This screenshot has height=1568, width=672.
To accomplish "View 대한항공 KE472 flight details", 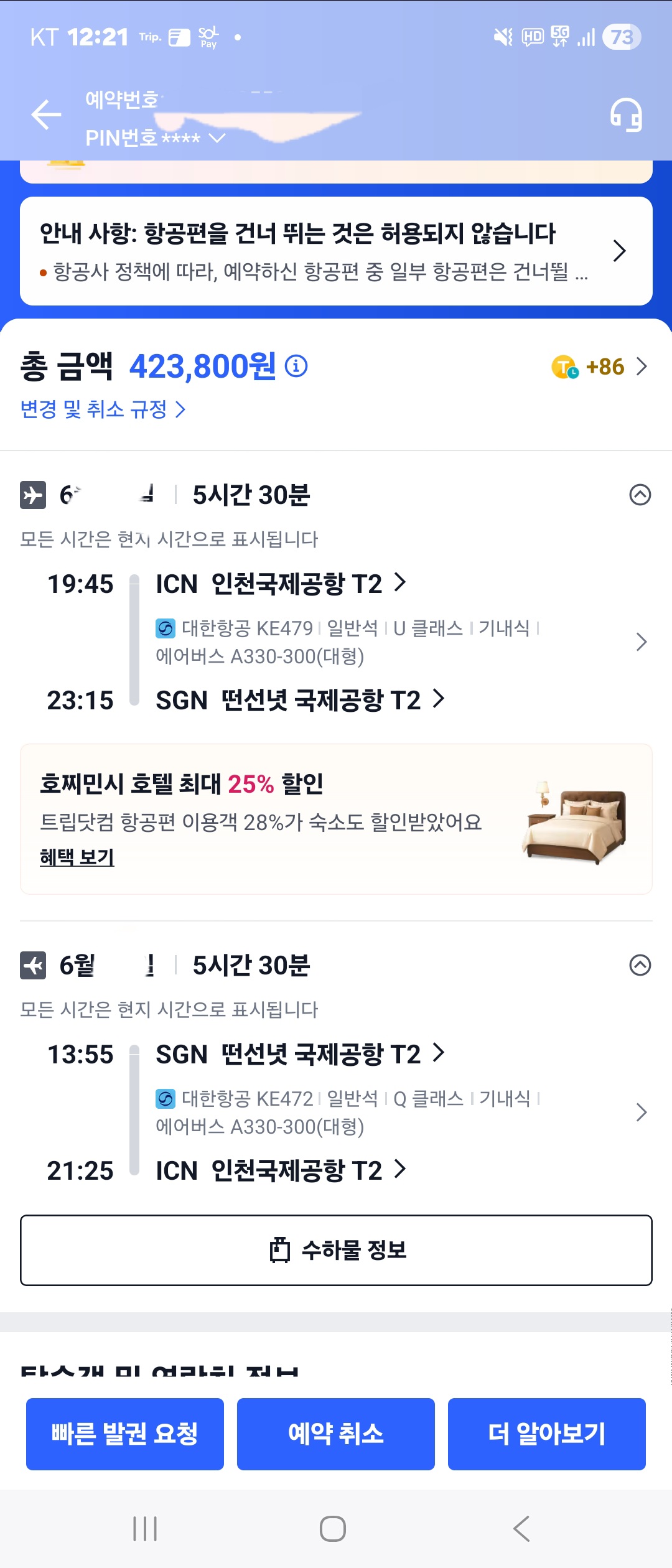I will (x=398, y=1112).
